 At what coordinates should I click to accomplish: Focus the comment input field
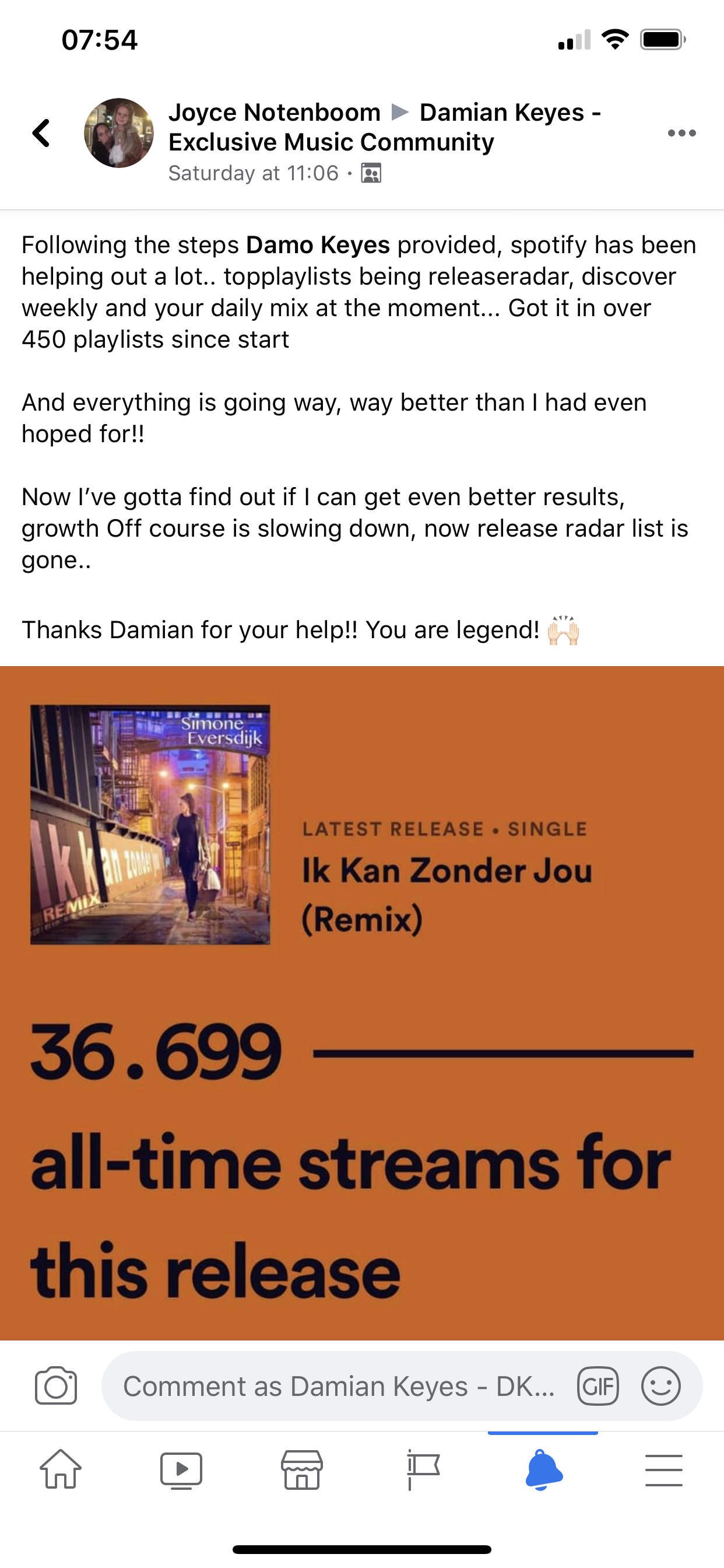(338, 1386)
